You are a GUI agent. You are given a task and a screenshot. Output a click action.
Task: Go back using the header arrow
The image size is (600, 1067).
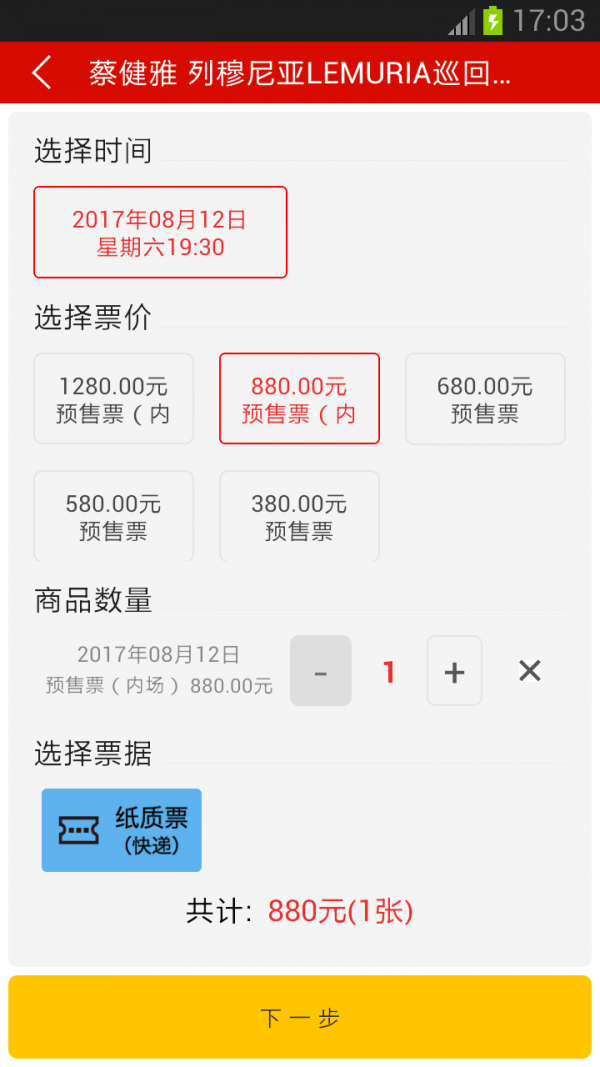coord(42,72)
